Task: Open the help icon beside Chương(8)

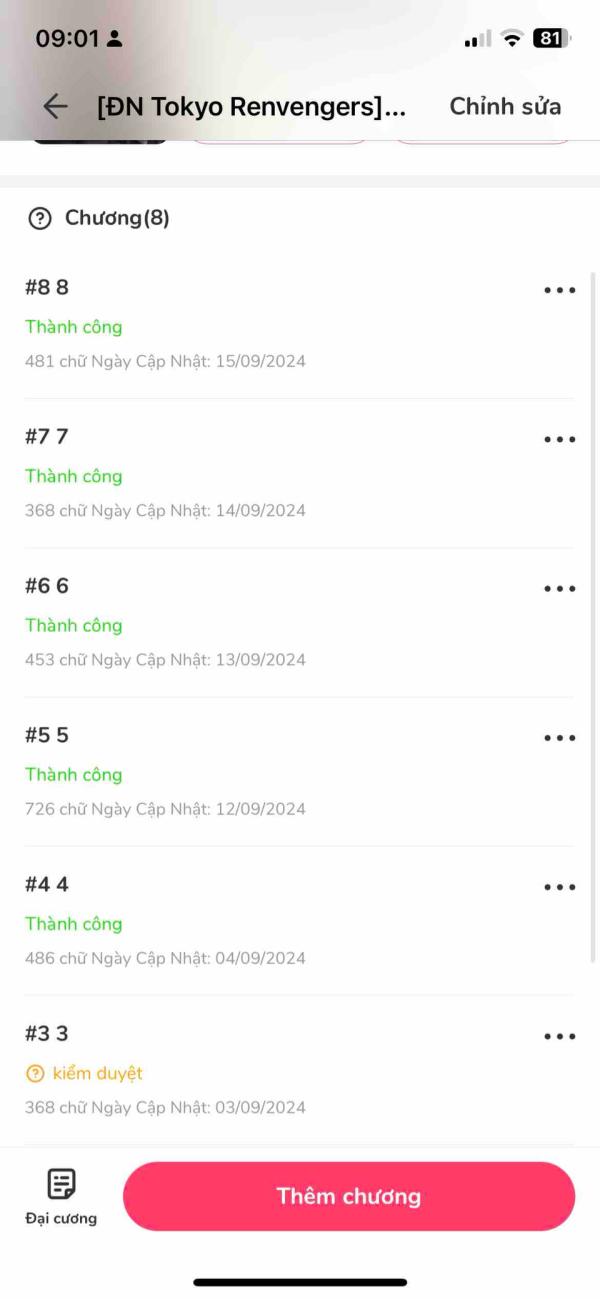Action: 40,218
